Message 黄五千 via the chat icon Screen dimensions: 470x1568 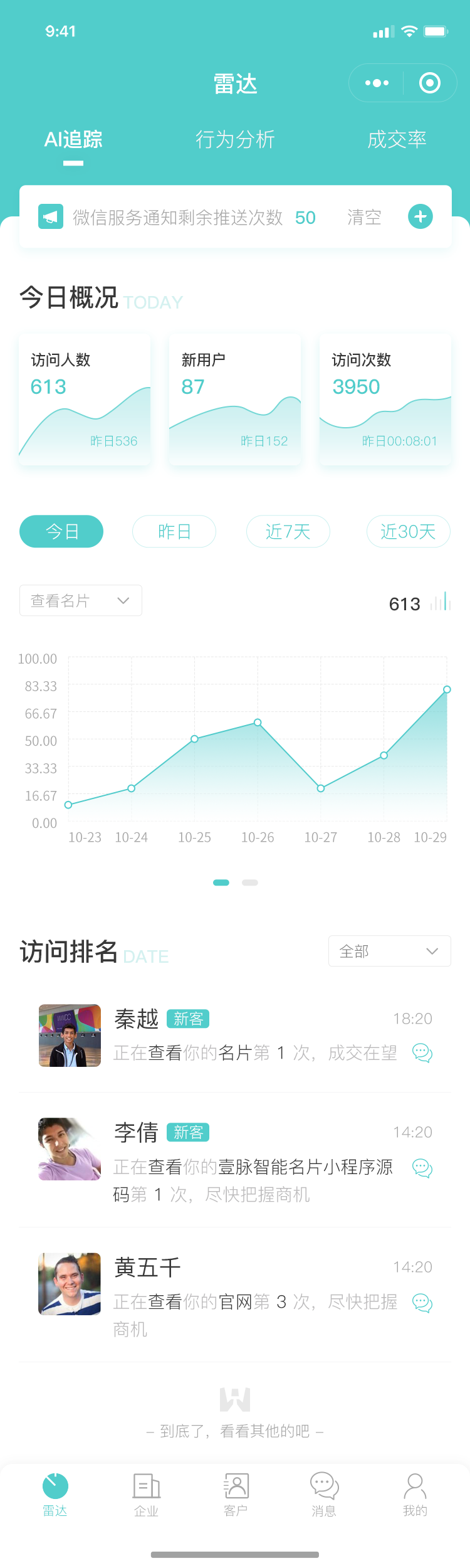click(x=422, y=1303)
